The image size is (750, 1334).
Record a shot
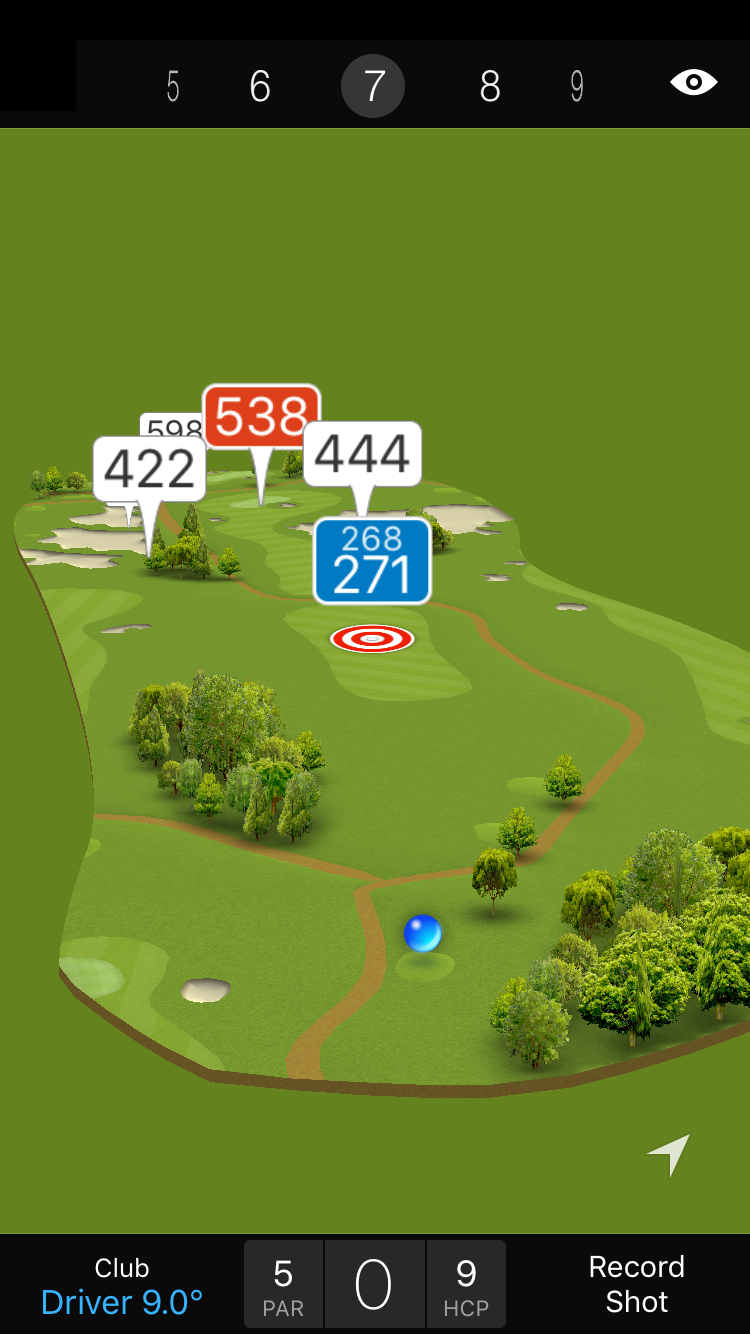click(x=636, y=1284)
